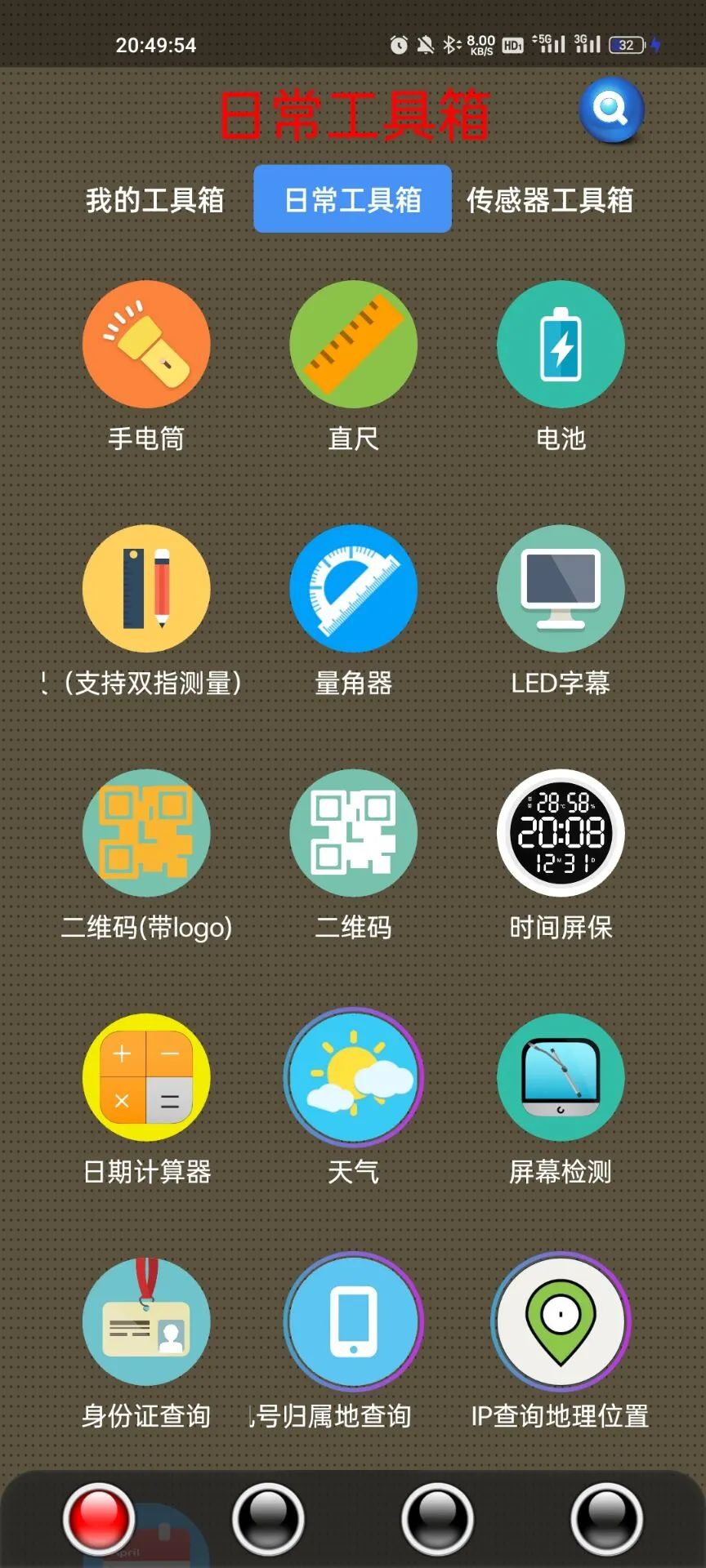Open the 身份证查询 ID lookup tool
Image resolution: width=706 pixels, height=1568 pixels.
tap(145, 1321)
